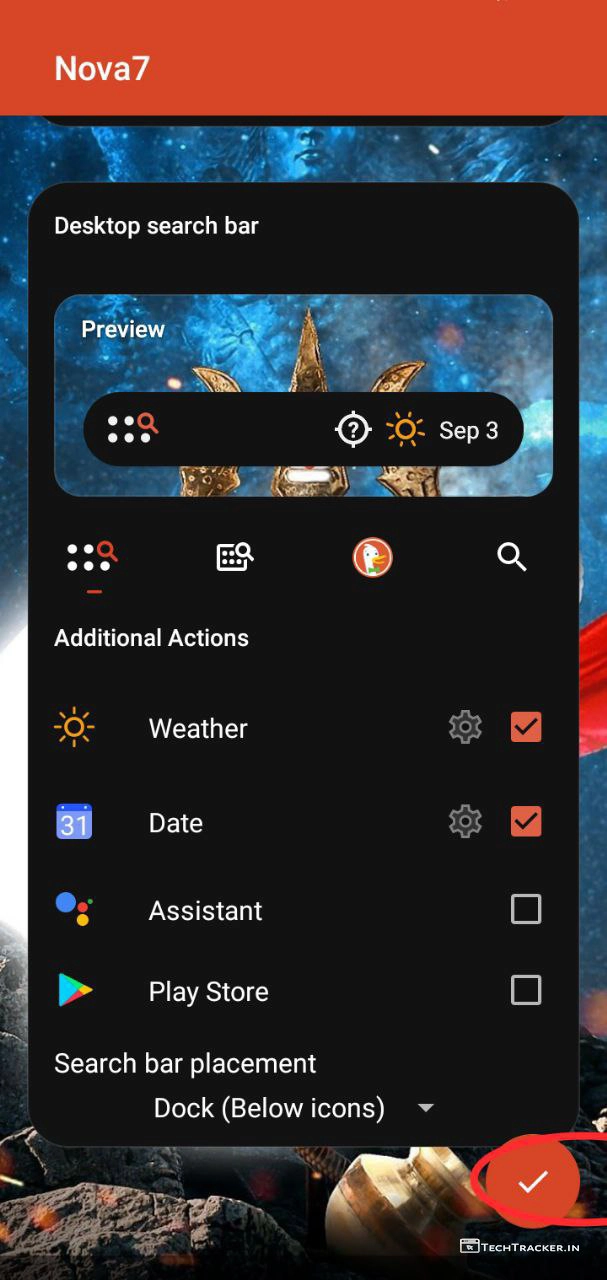Enable the Assistant checkbox
Image resolution: width=607 pixels, height=1280 pixels.
click(526, 909)
